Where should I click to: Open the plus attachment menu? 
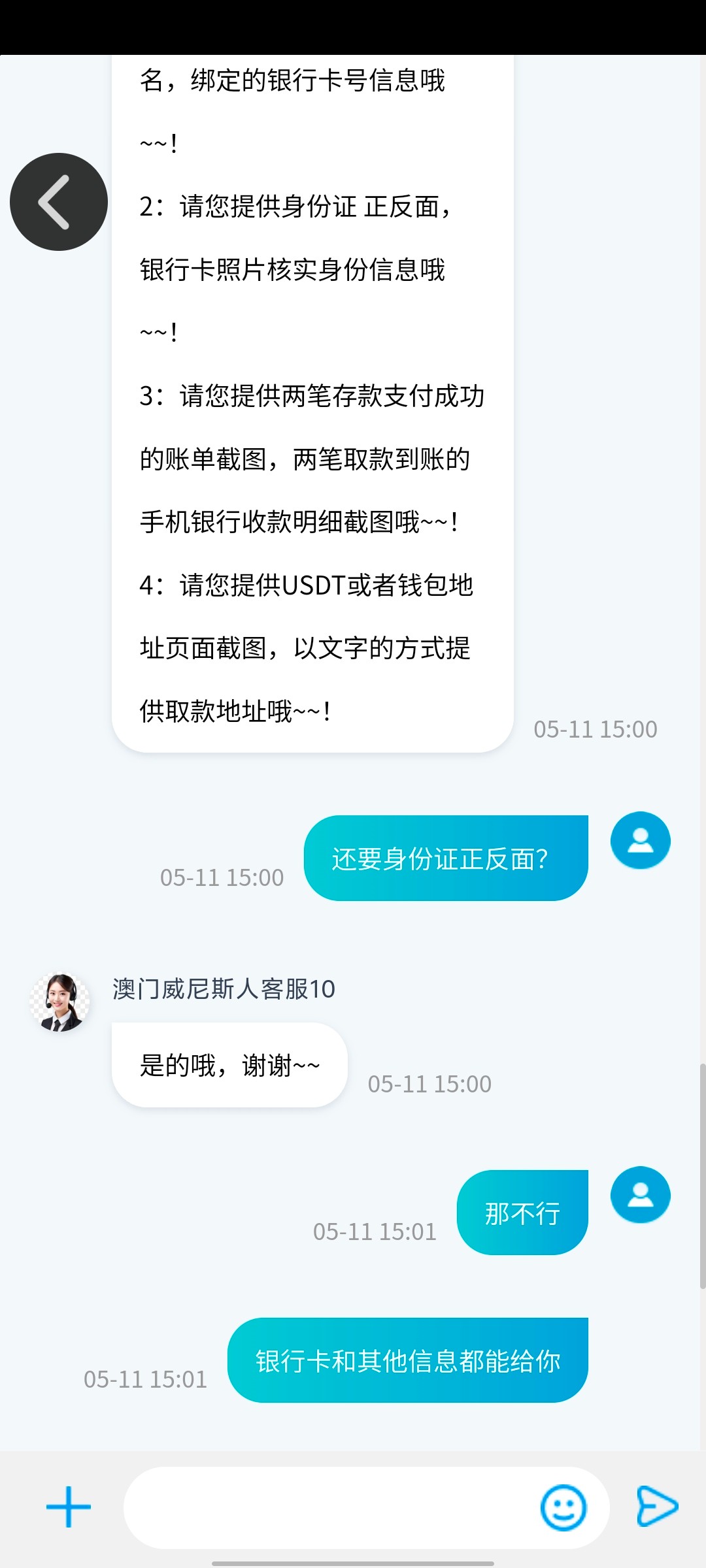(69, 1507)
